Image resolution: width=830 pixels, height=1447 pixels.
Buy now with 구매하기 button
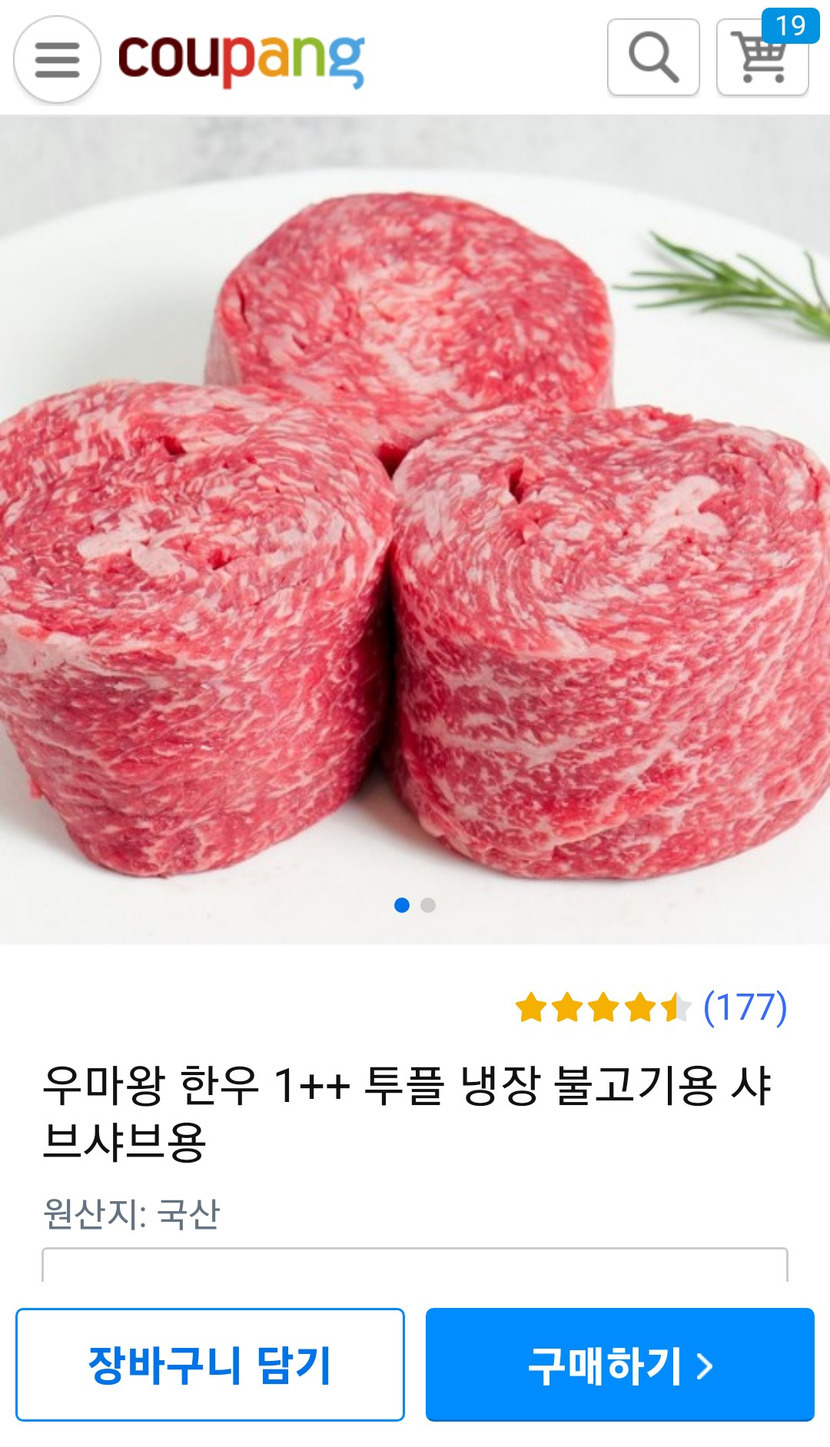(x=620, y=1364)
